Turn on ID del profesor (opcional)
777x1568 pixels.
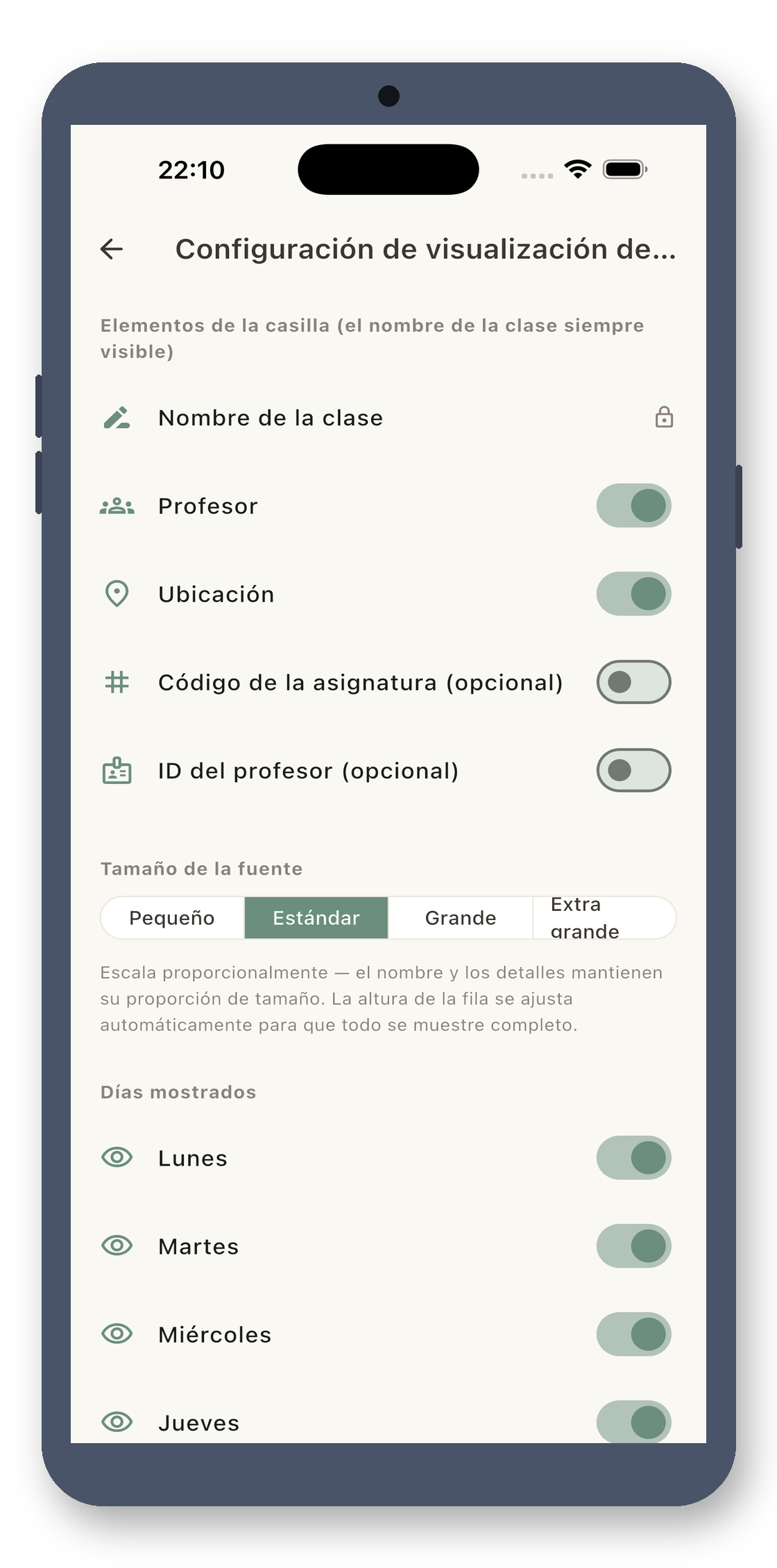point(633,770)
